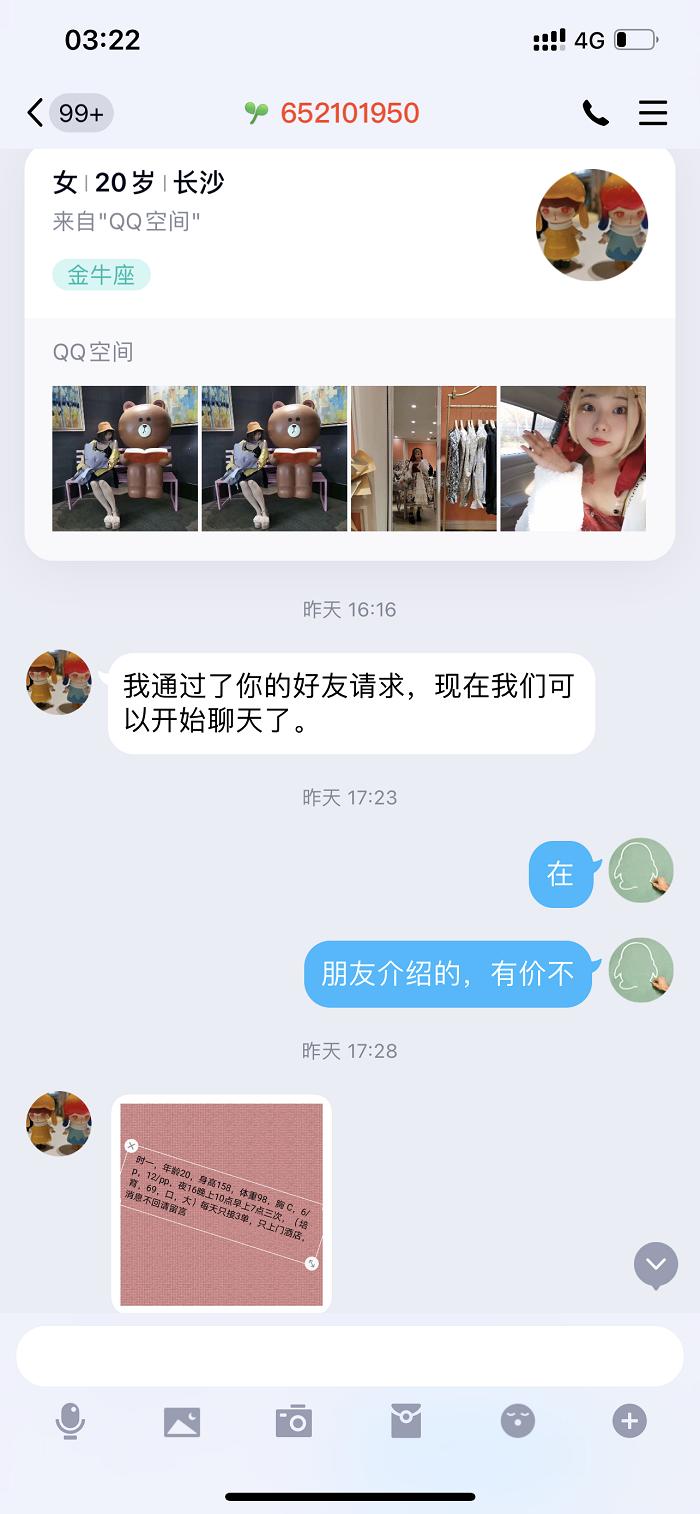This screenshot has width=700, height=1514.
Task: Jump to the latest messages with down arrow
Action: click(x=655, y=1265)
